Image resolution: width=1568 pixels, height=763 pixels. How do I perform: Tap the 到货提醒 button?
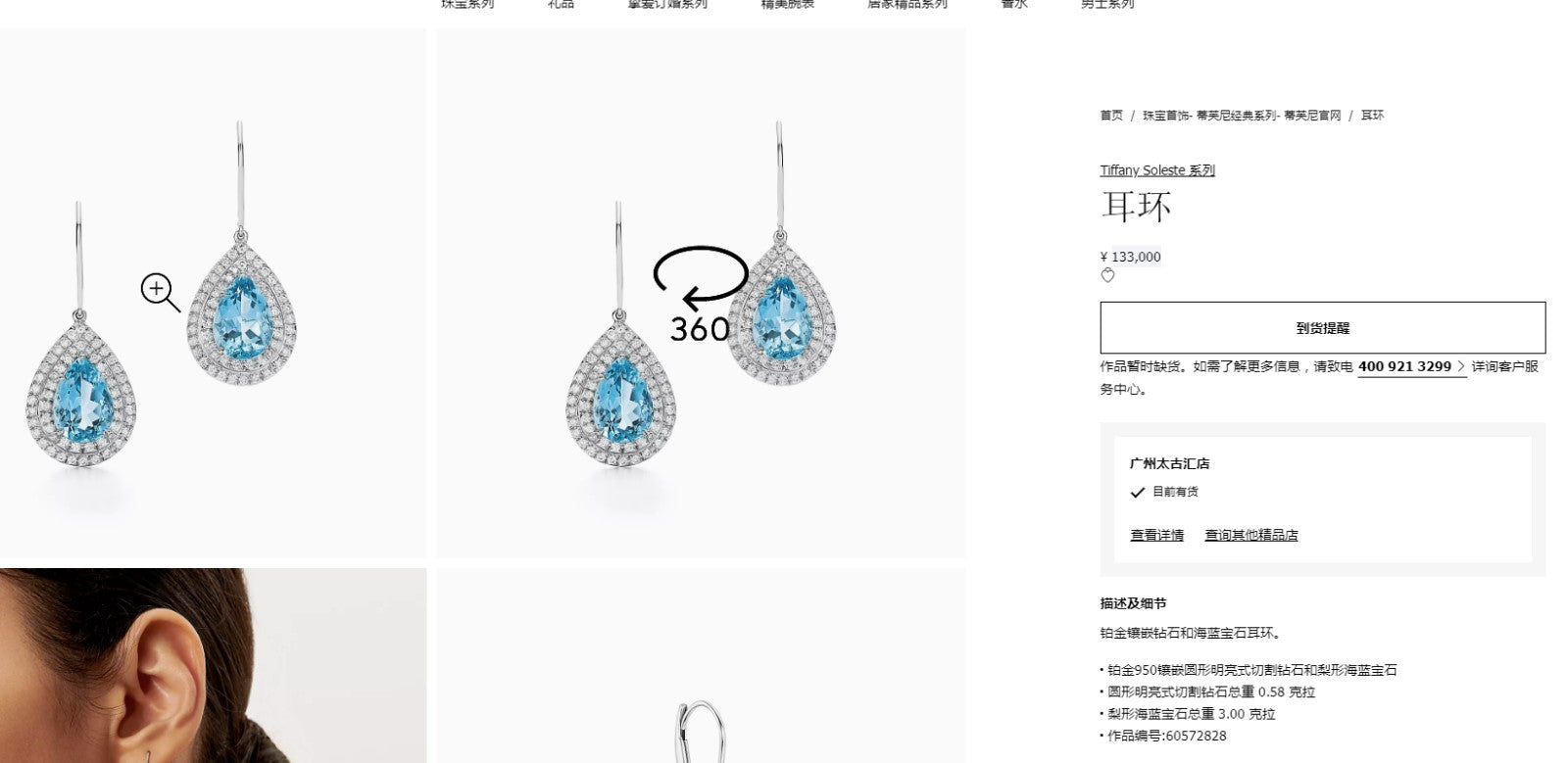click(x=1322, y=328)
